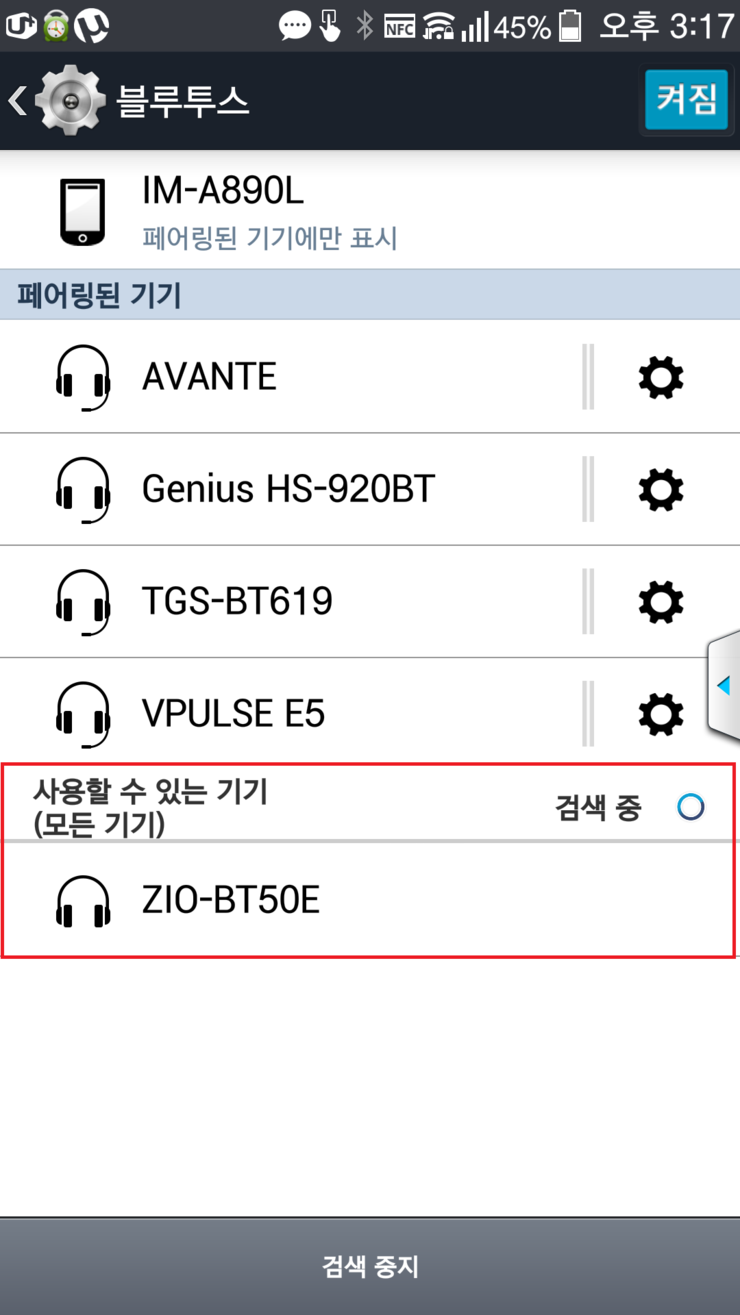Image resolution: width=740 pixels, height=1315 pixels.
Task: Toggle the Bluetooth 켜짐 switch off
Action: [x=686, y=100]
